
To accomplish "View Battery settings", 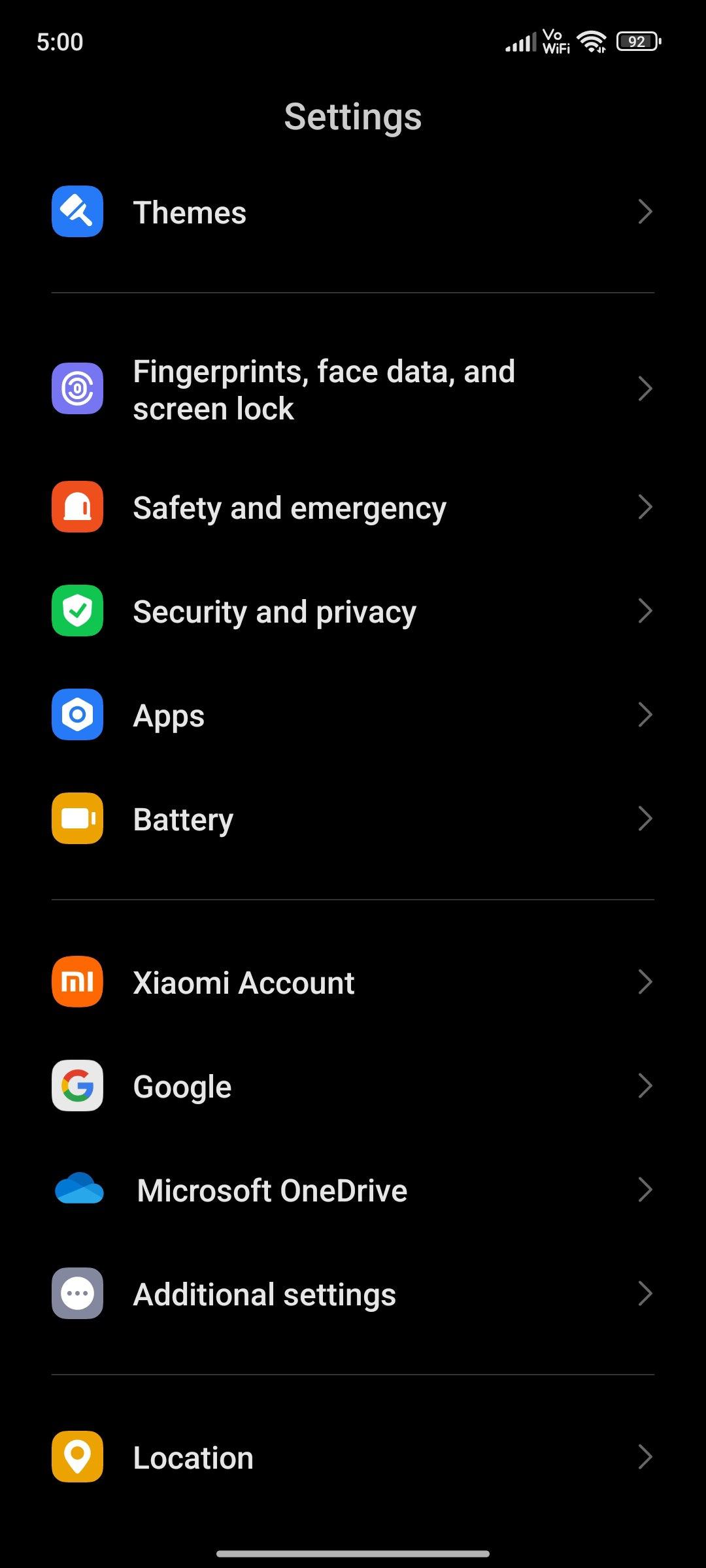I will (353, 819).
